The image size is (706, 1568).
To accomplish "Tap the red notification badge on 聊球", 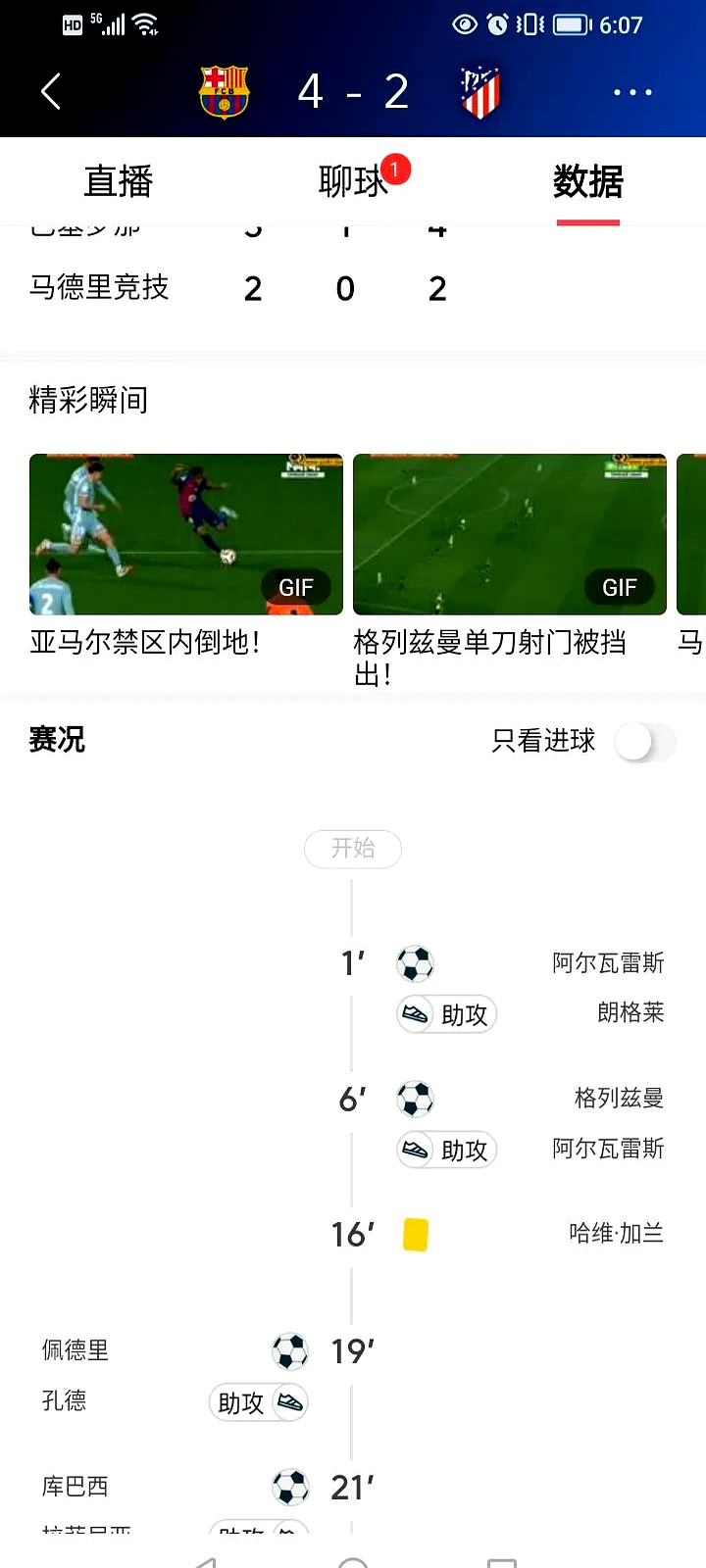I will (394, 169).
